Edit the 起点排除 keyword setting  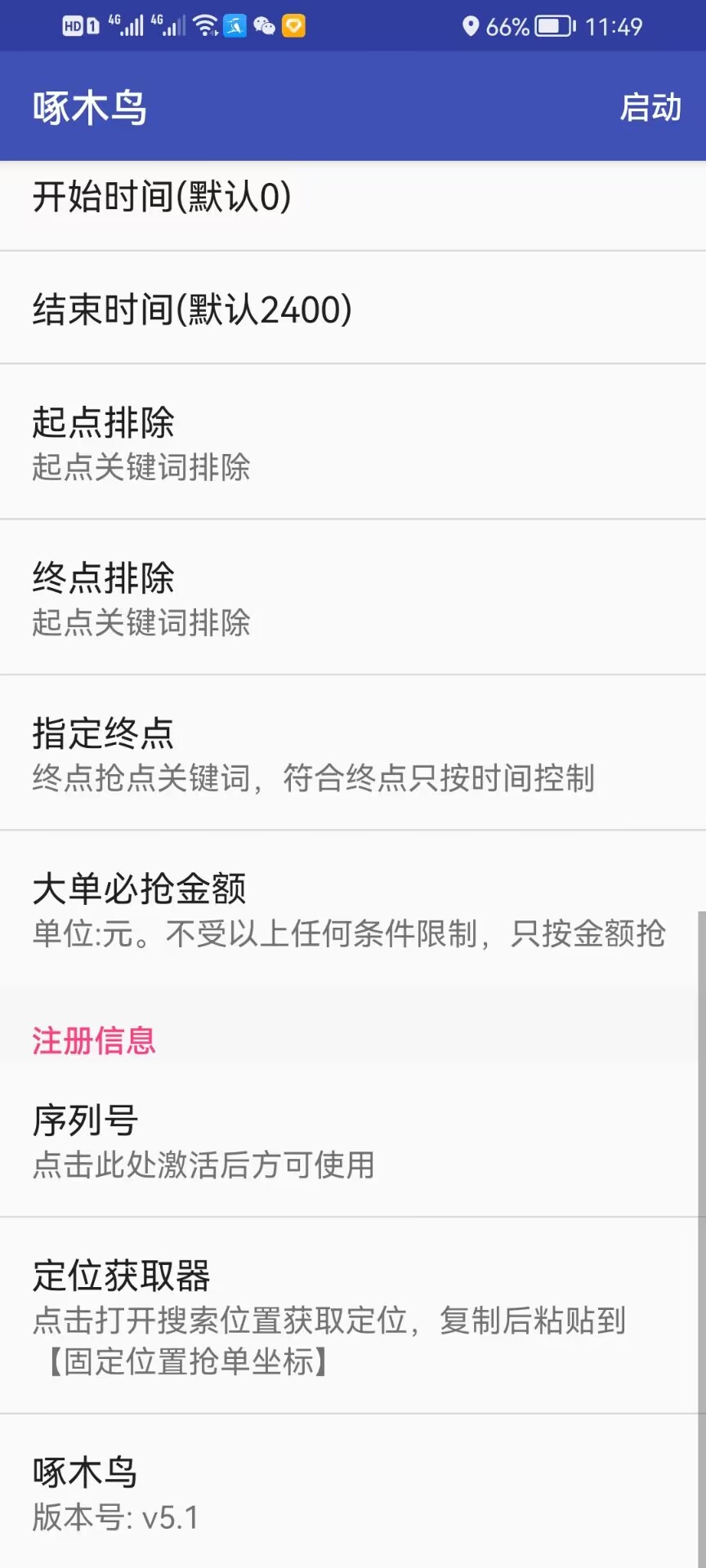[x=353, y=442]
